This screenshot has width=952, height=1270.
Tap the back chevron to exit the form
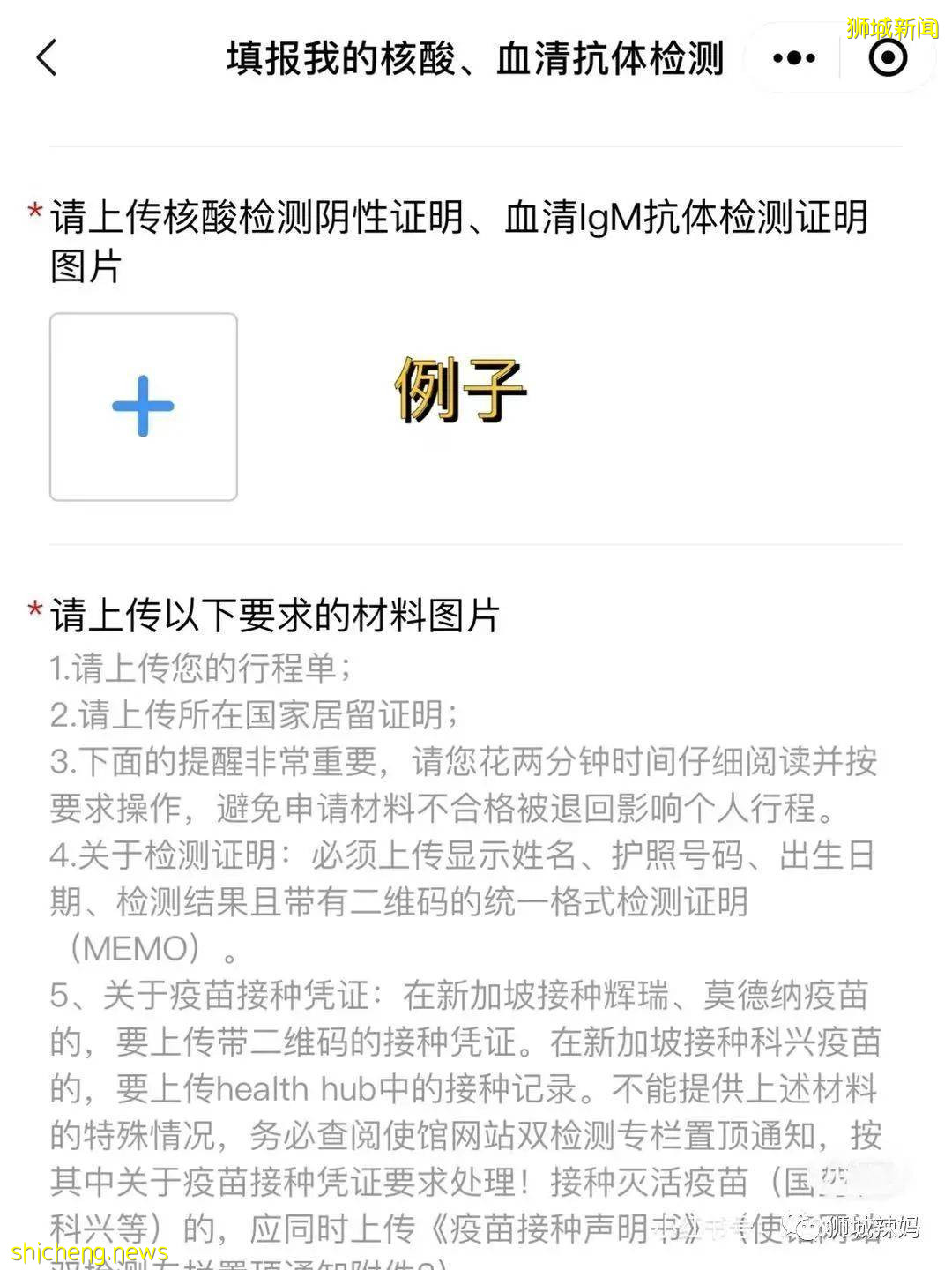click(x=48, y=59)
